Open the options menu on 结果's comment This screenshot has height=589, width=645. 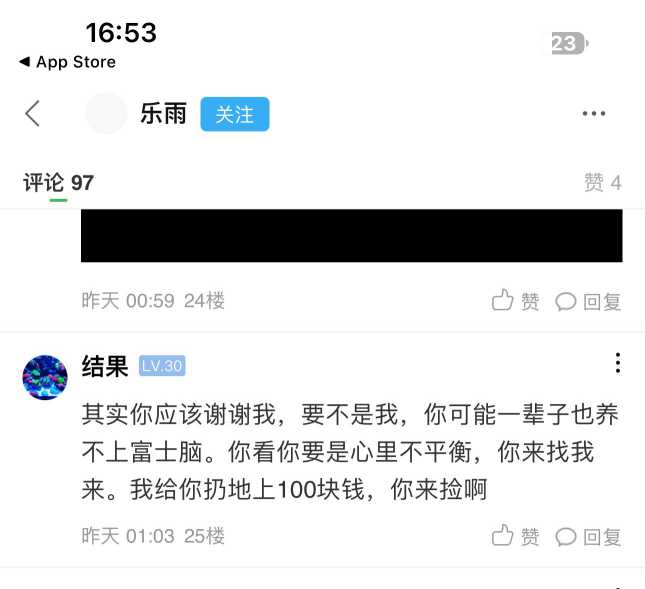[x=618, y=362]
